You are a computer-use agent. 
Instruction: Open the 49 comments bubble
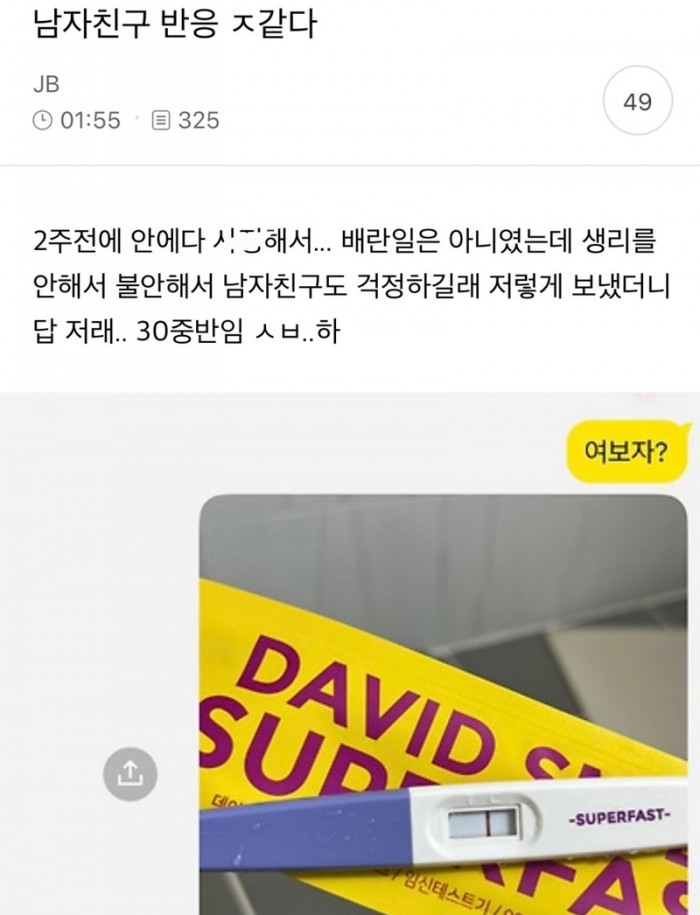point(637,102)
